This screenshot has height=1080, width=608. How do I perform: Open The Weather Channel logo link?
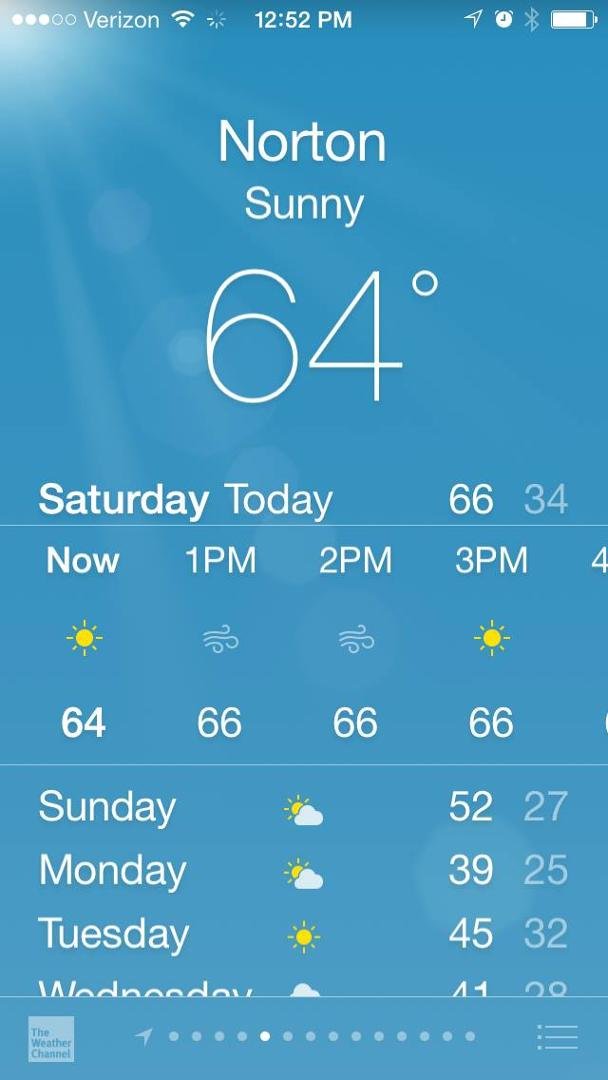pyautogui.click(x=51, y=1039)
